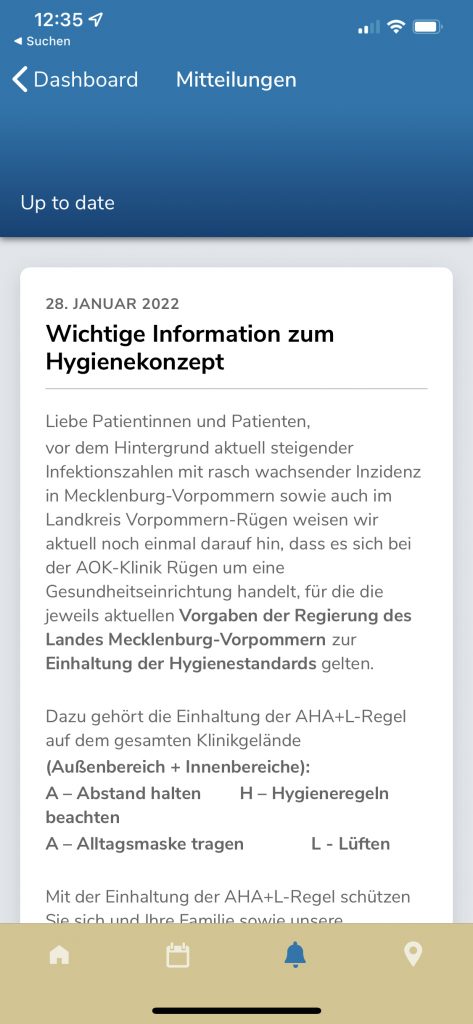Go back to the Dashboard
Viewport: 473px width, 1024px height.
click(75, 80)
